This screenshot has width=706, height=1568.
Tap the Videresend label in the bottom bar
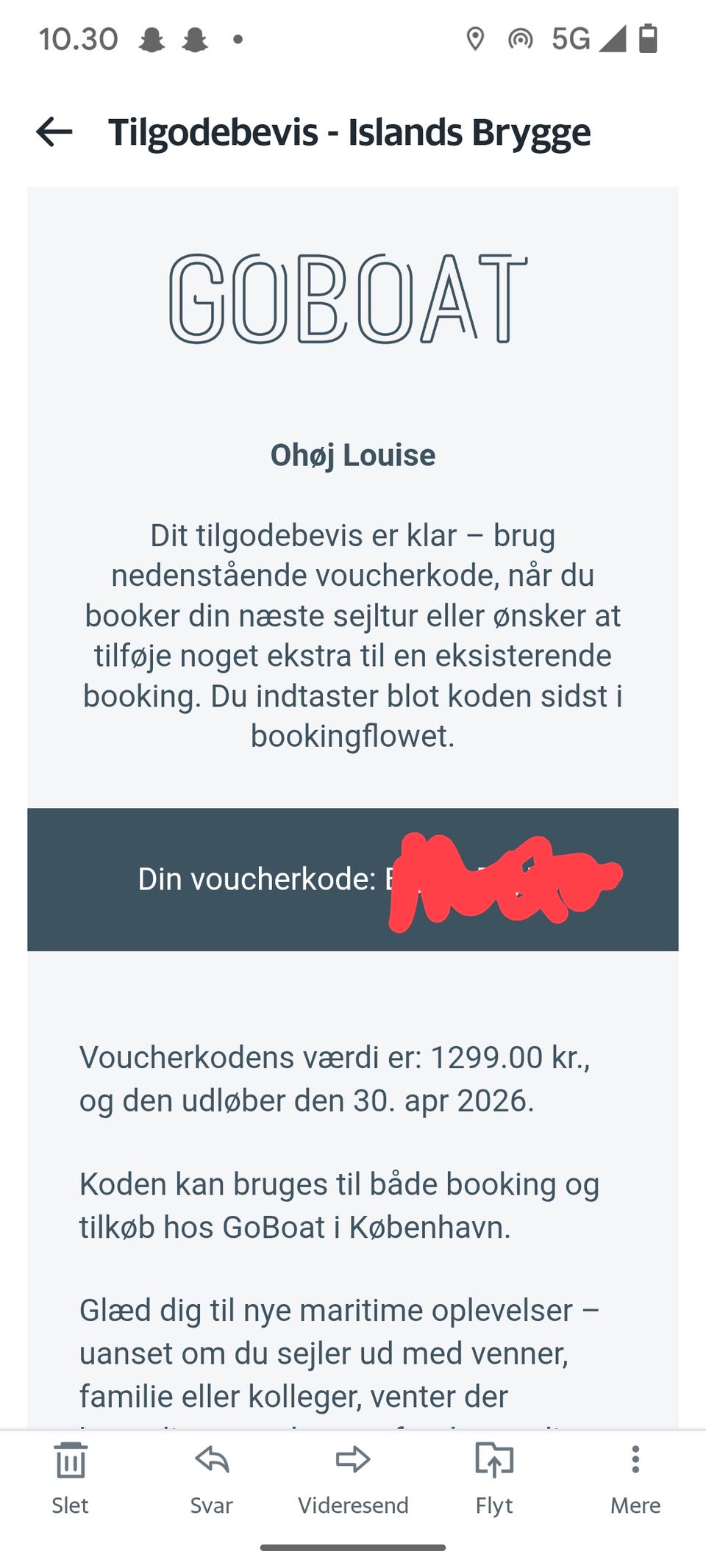coord(352,1506)
